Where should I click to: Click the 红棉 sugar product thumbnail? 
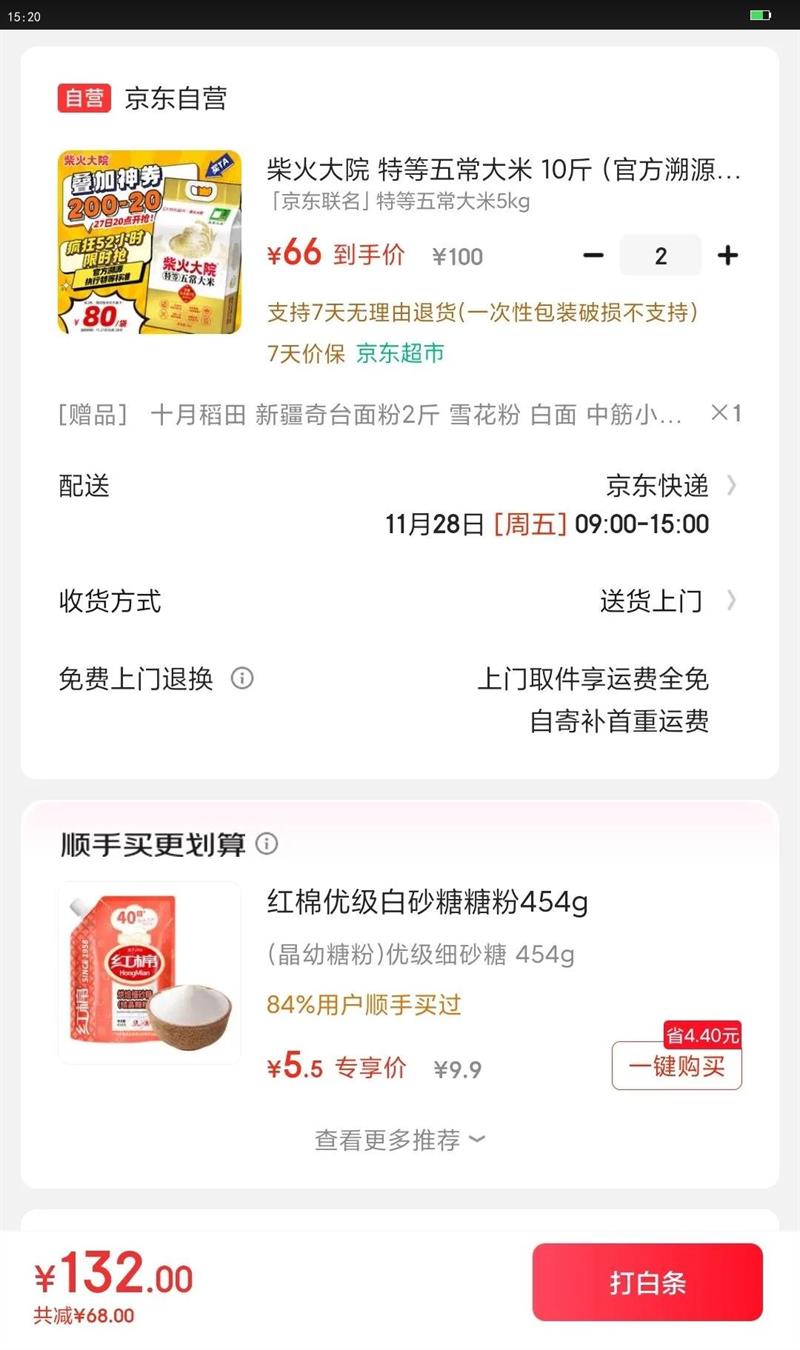pos(148,970)
